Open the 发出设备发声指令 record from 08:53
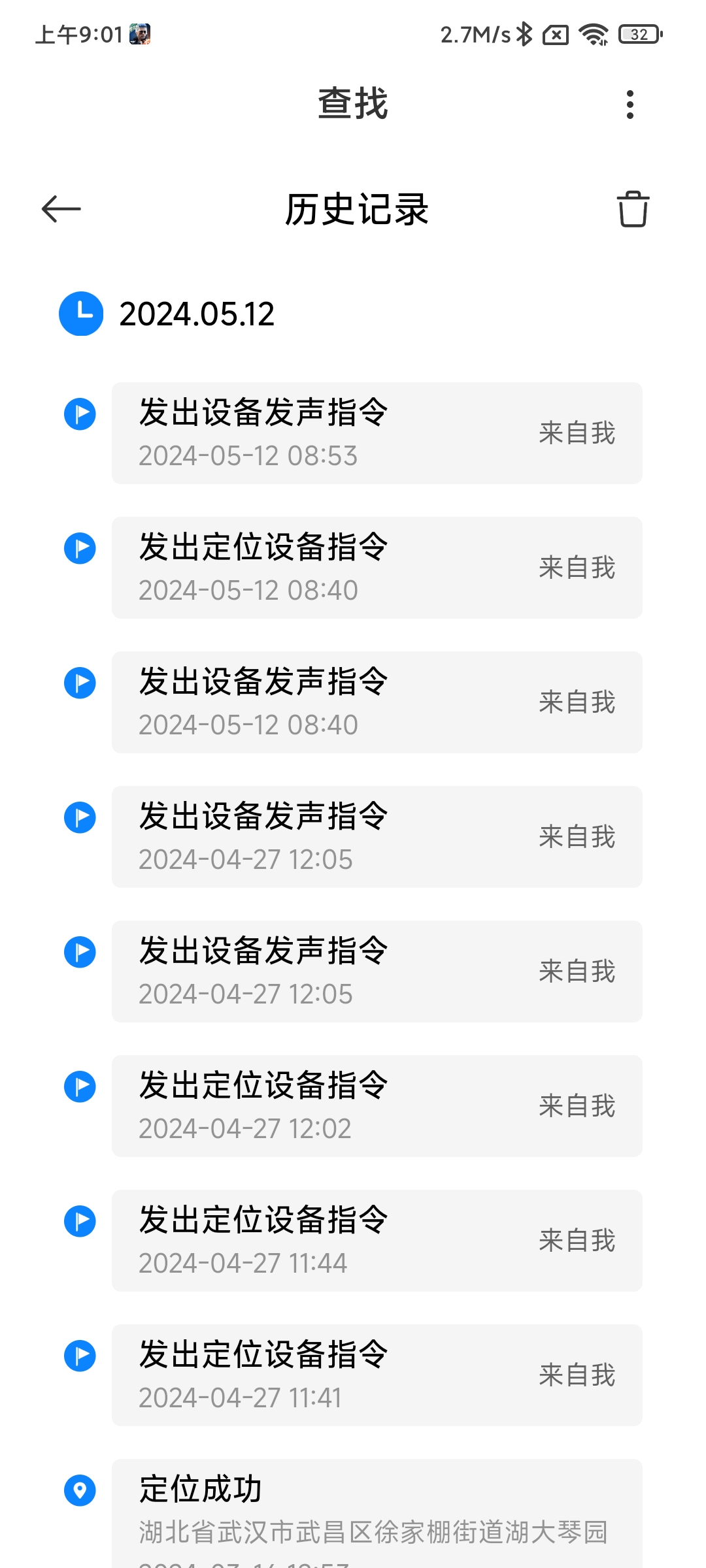The width and height of the screenshot is (706, 1568). point(377,433)
